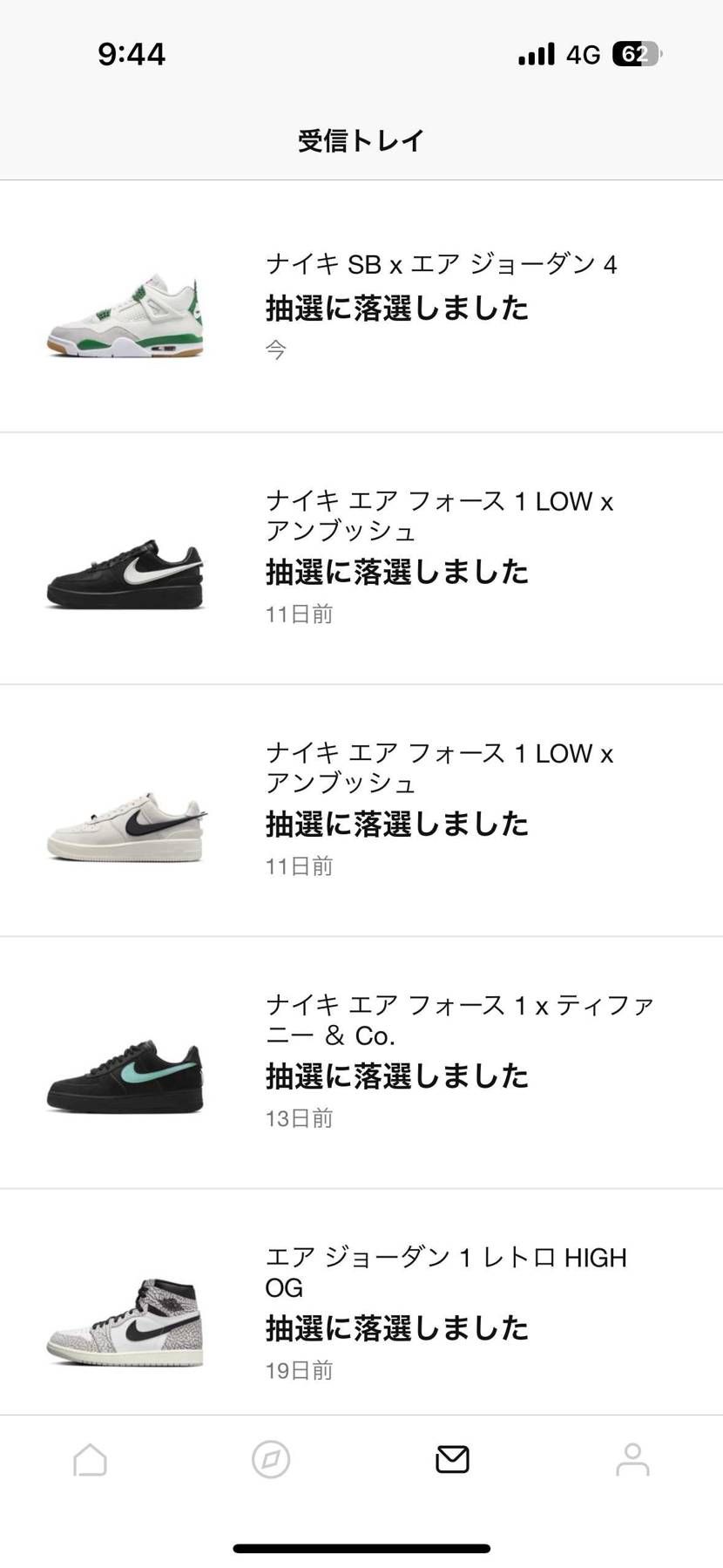723x1568 pixels.
Task: Open the profile tab
Action: (x=632, y=1460)
